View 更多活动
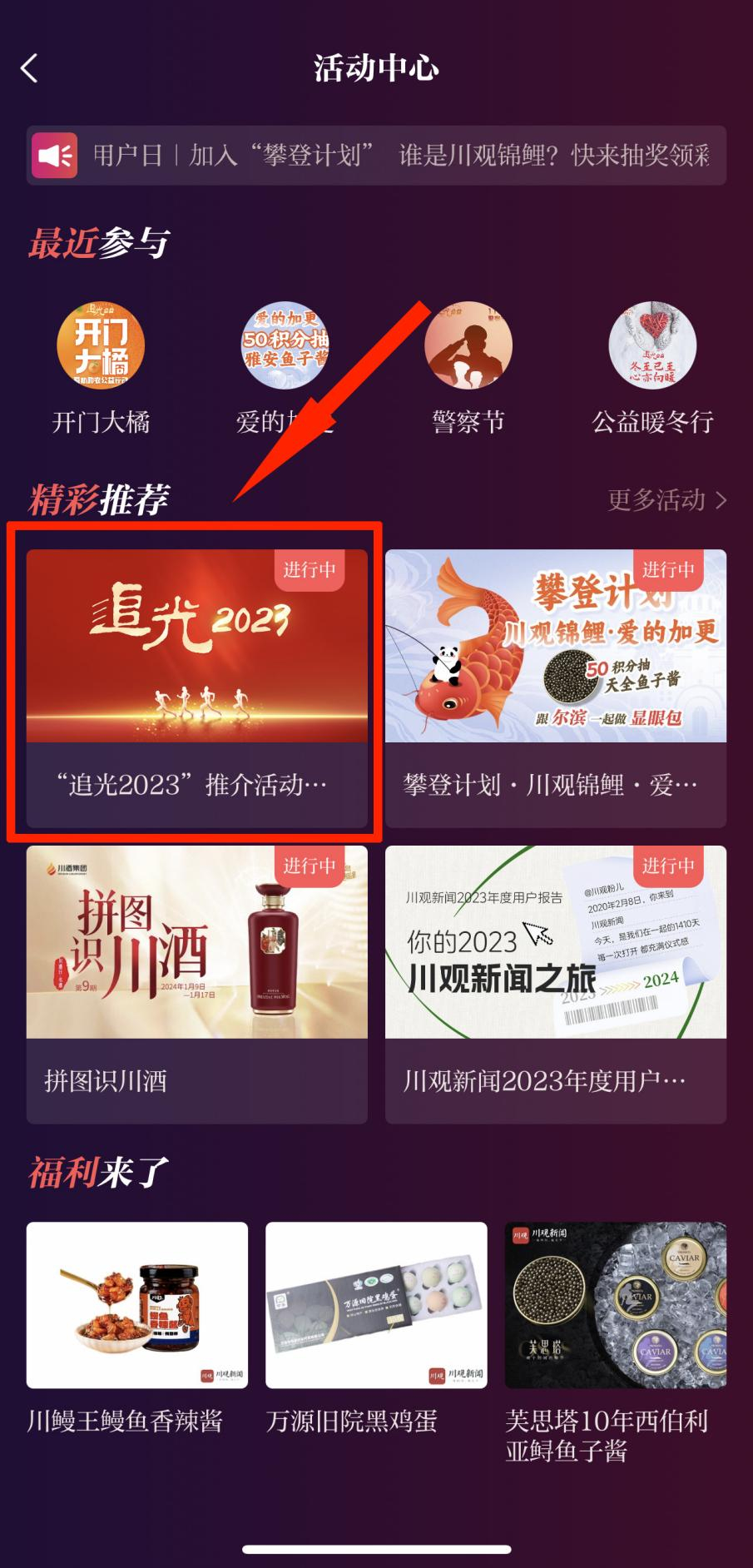The width and height of the screenshot is (753, 1568). point(667,499)
